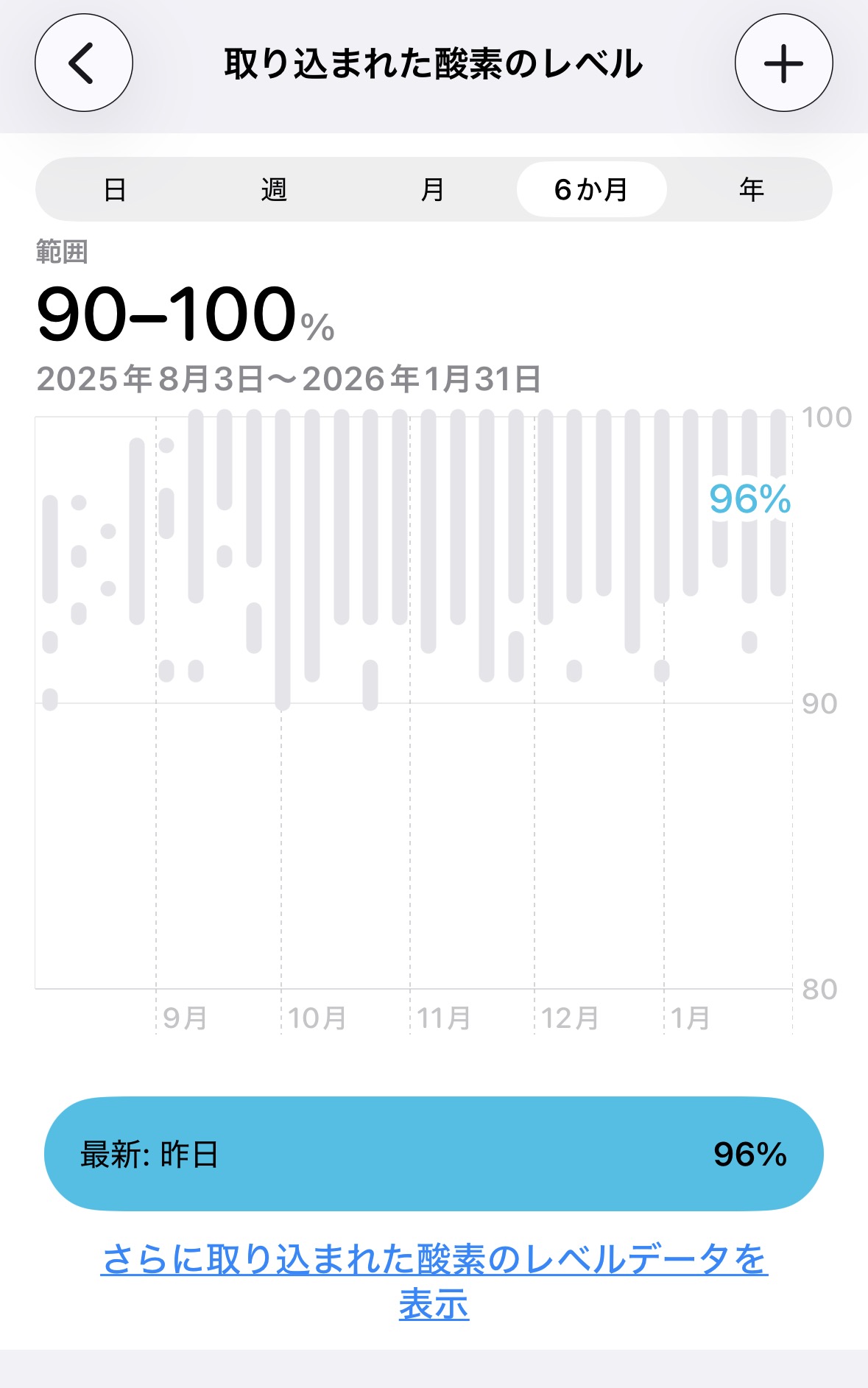Show the 月 (month) chart
The height and width of the screenshot is (1388, 868).
[433, 190]
